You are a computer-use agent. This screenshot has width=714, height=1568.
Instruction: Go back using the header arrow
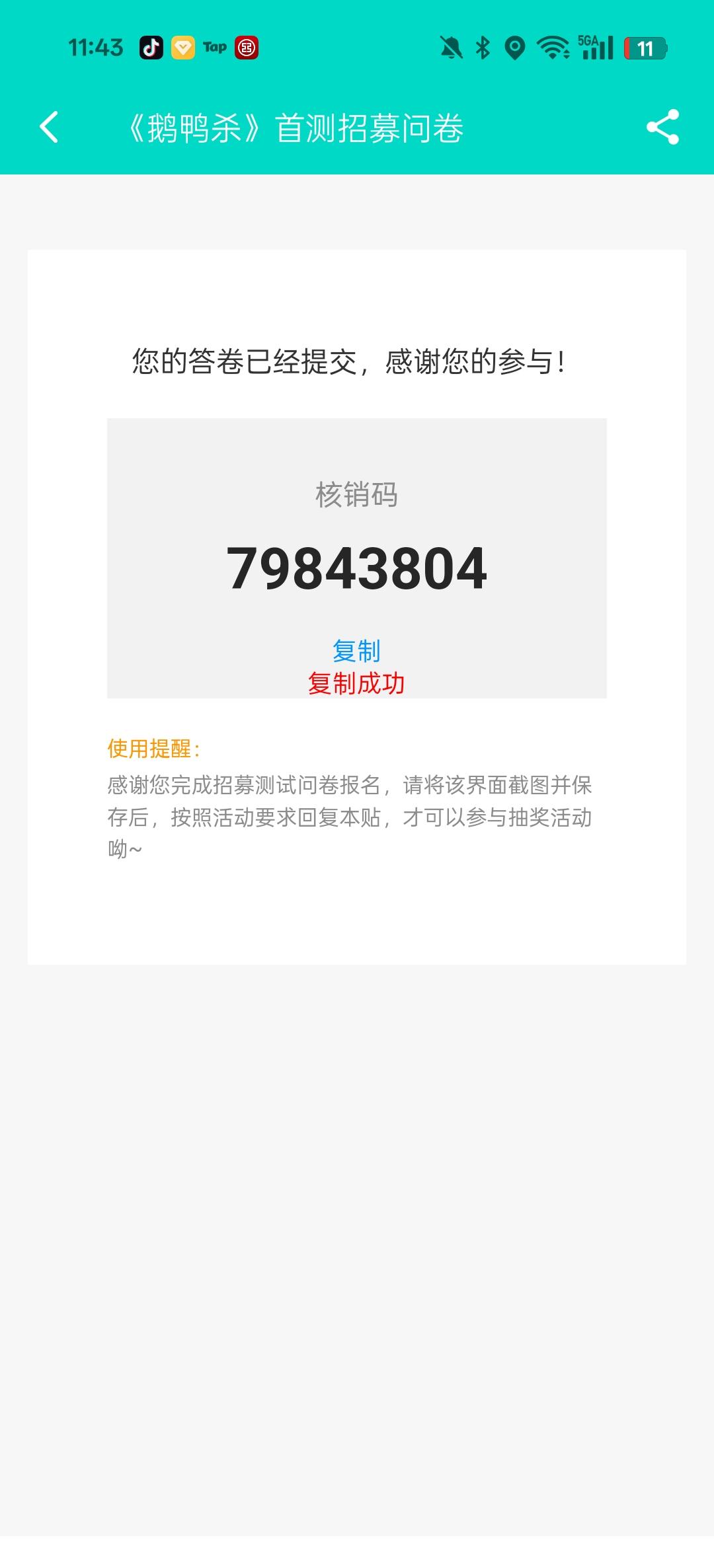click(x=49, y=127)
